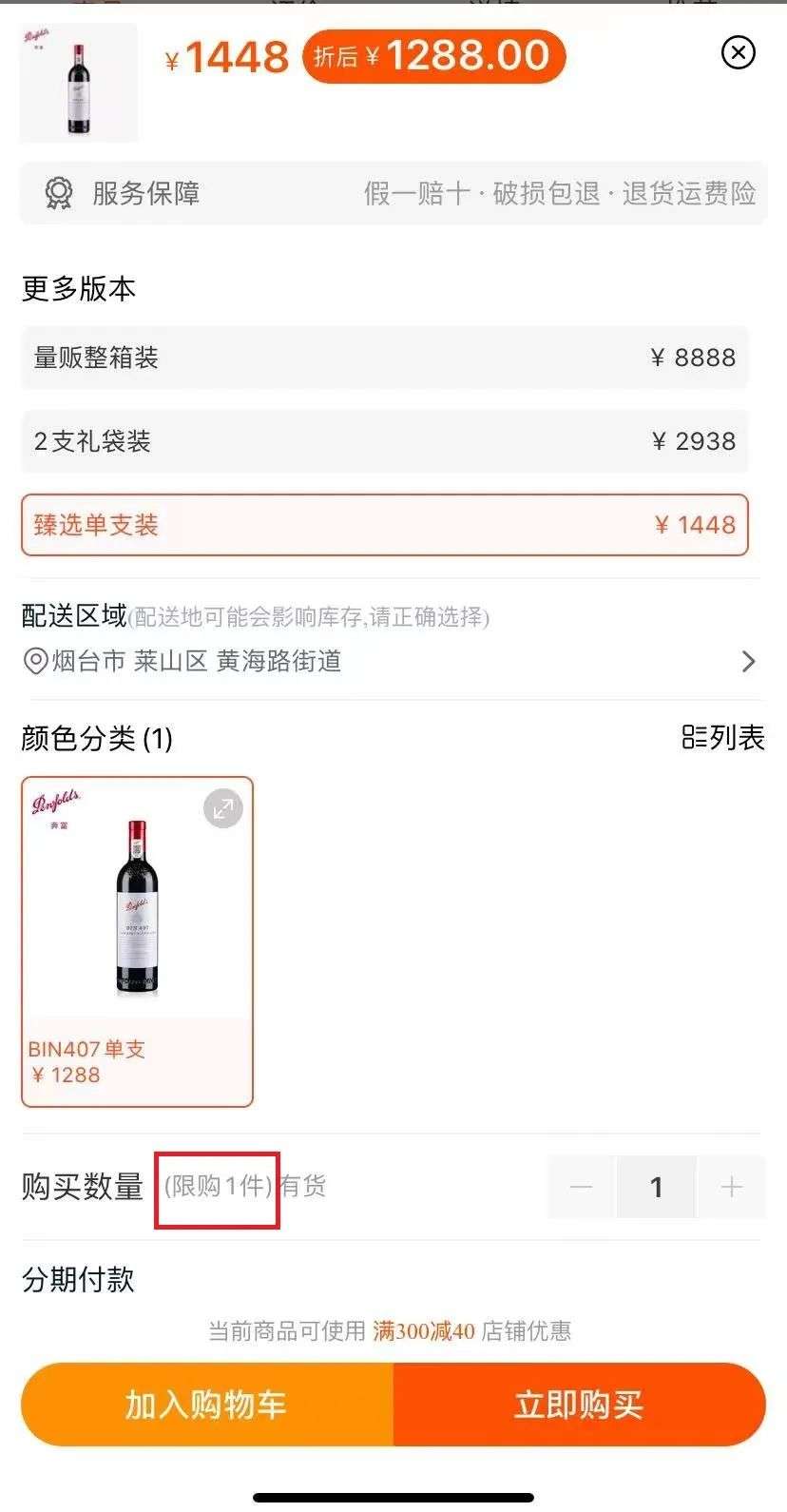This screenshot has height=1512, width=787.
Task: Select the 臻选单支装 version
Action: [x=384, y=525]
